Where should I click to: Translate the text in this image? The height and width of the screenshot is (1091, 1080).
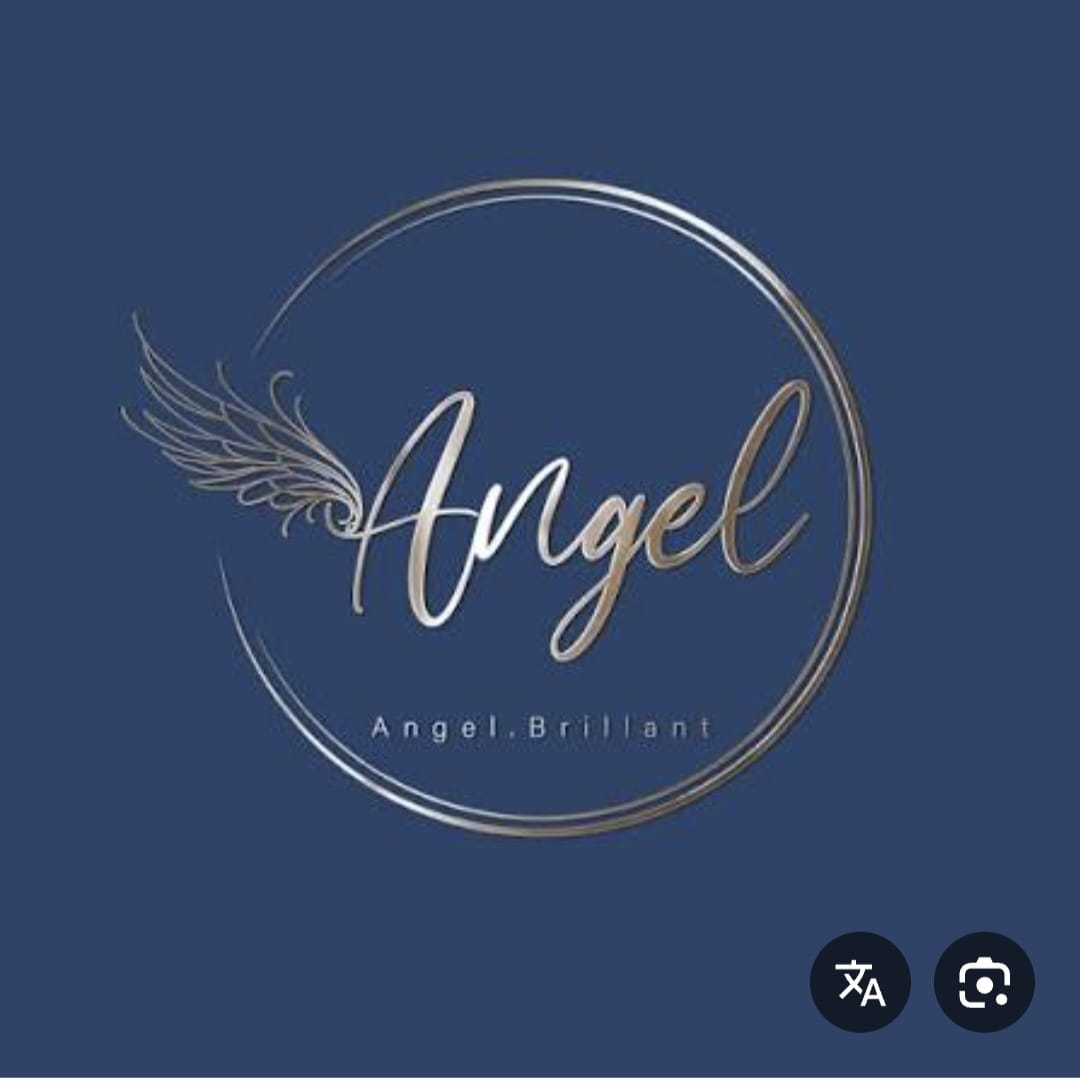click(x=860, y=982)
